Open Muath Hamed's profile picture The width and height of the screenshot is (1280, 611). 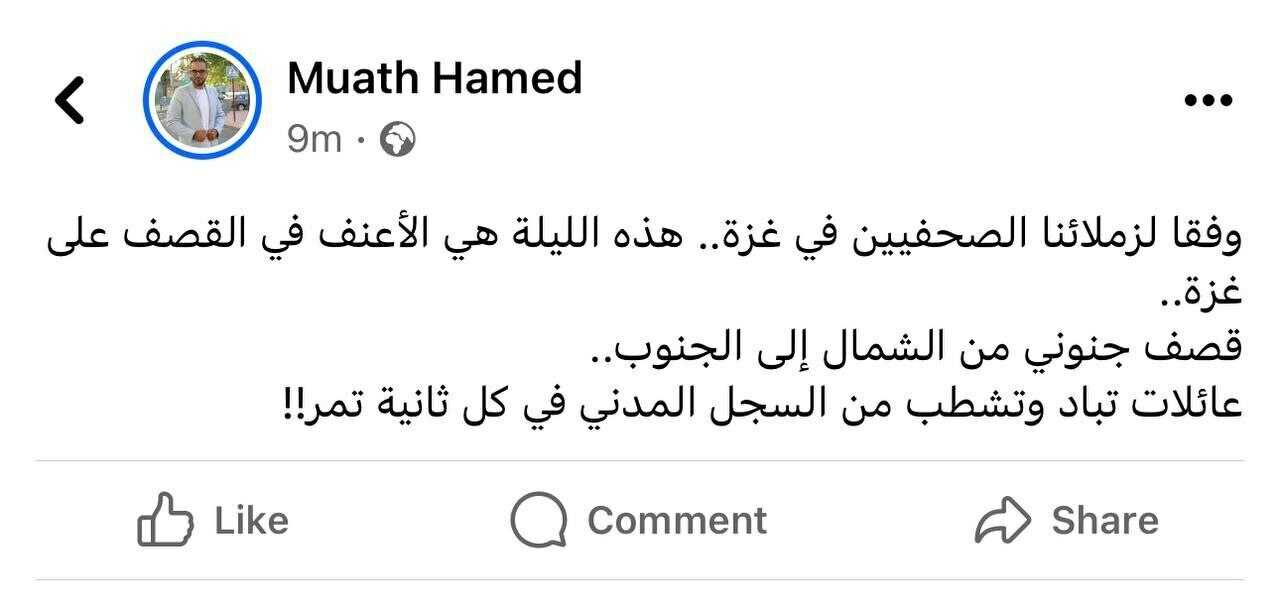[202, 101]
